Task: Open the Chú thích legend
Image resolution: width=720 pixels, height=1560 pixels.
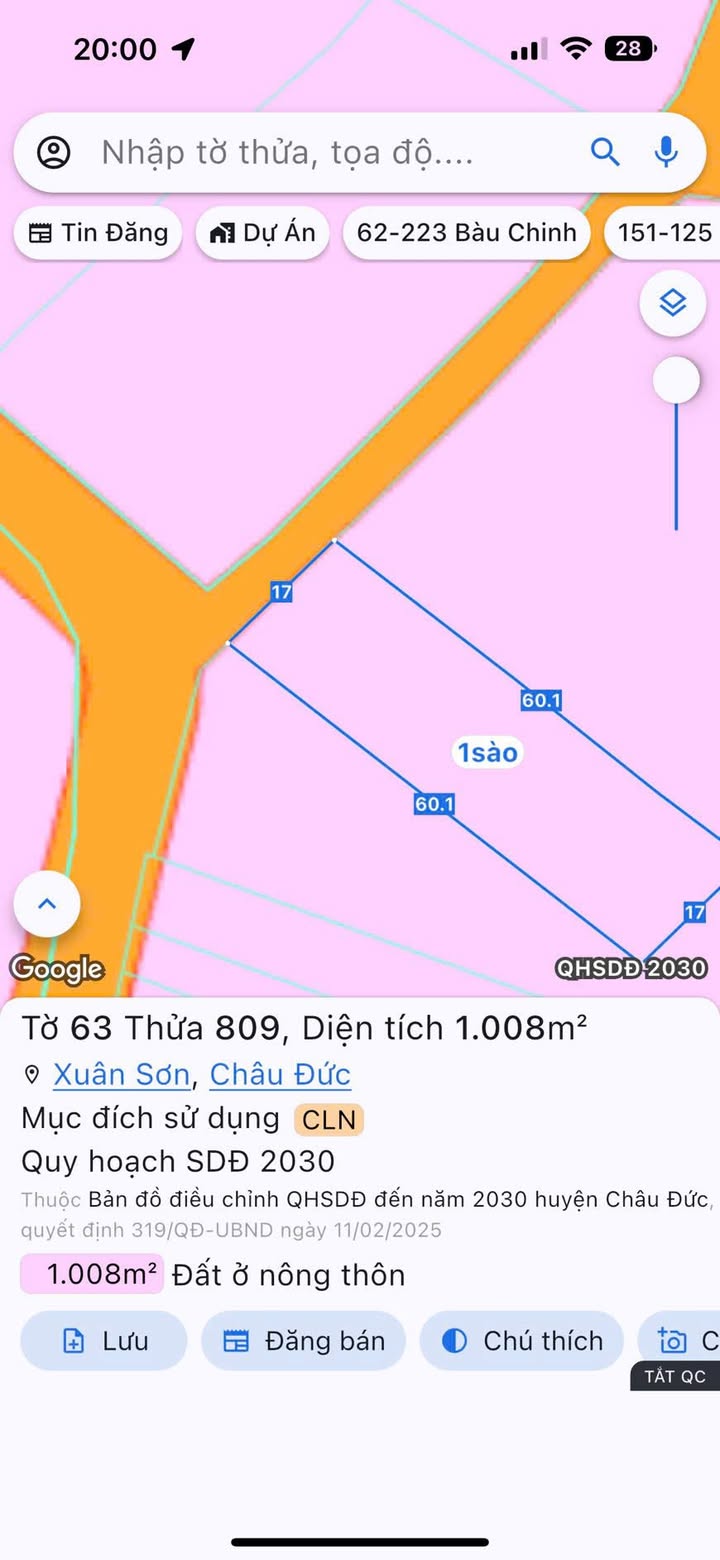Action: coord(522,1341)
